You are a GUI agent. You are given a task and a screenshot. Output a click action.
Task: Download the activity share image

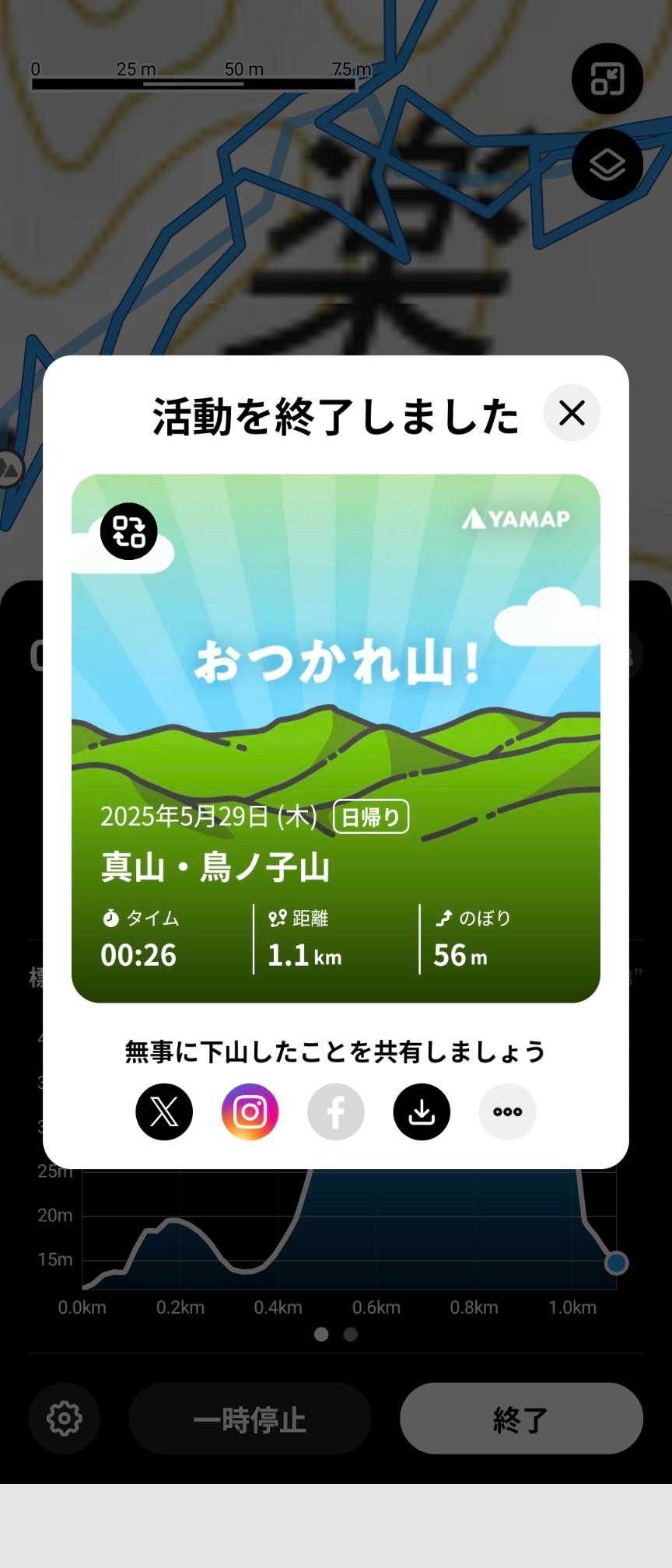422,1111
